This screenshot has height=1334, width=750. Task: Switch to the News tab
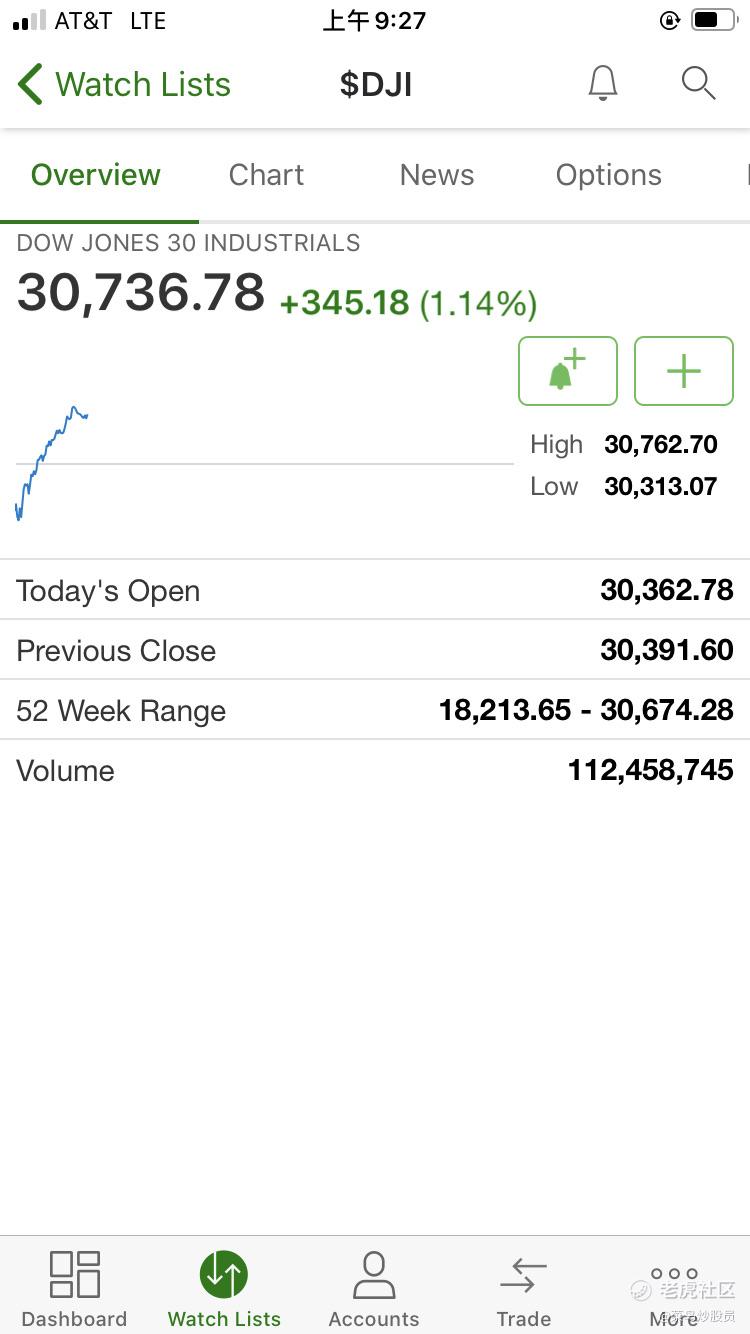click(437, 175)
